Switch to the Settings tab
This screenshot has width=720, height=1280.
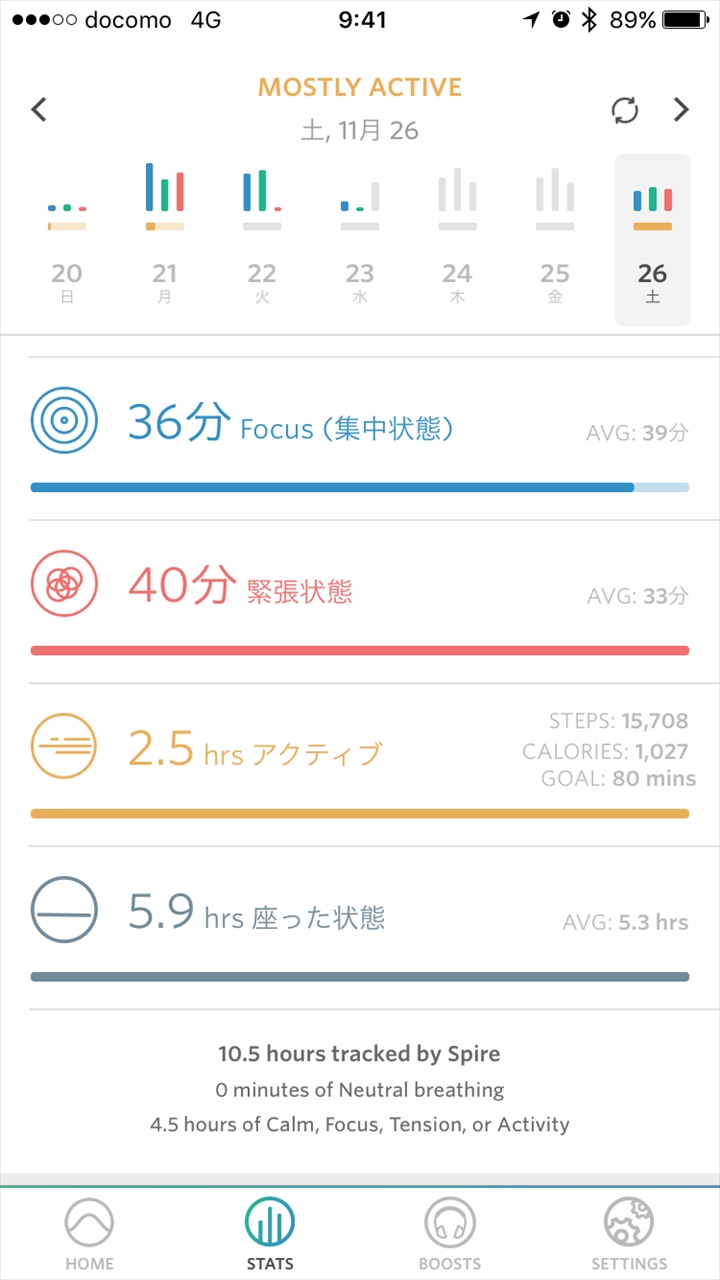[629, 1234]
